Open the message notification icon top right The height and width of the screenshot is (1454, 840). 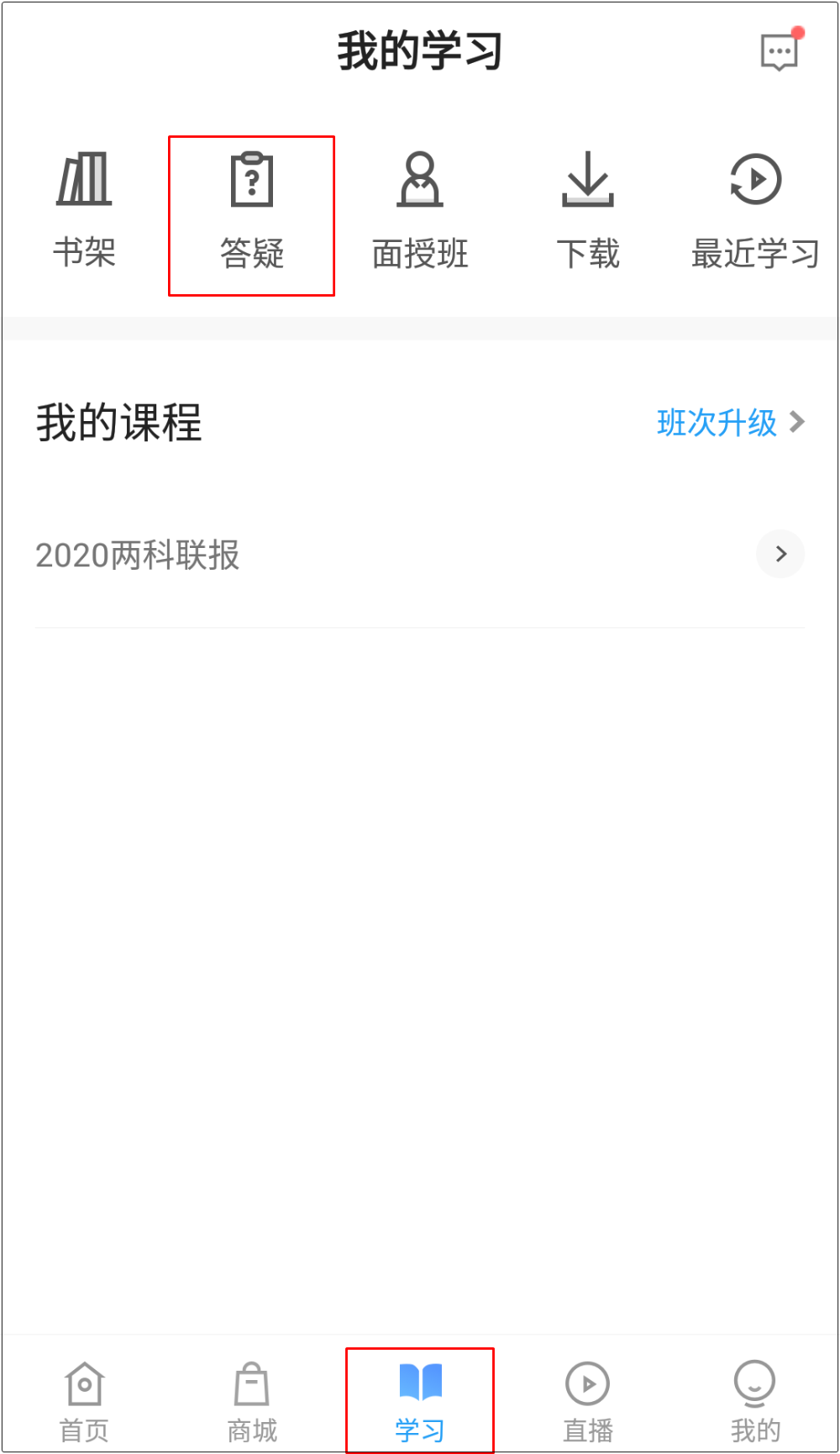778,52
